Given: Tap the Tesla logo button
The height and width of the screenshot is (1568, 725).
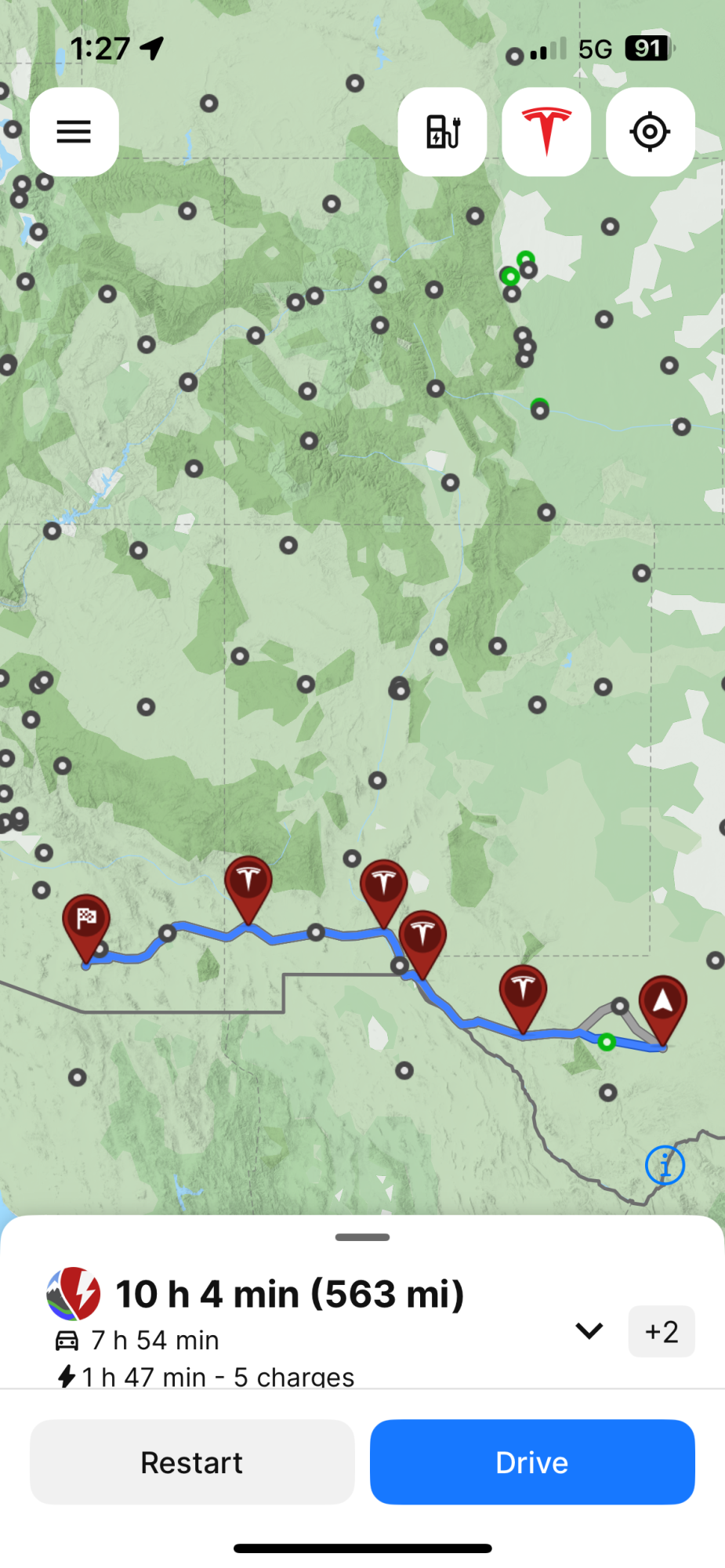Looking at the screenshot, I should pos(546,132).
